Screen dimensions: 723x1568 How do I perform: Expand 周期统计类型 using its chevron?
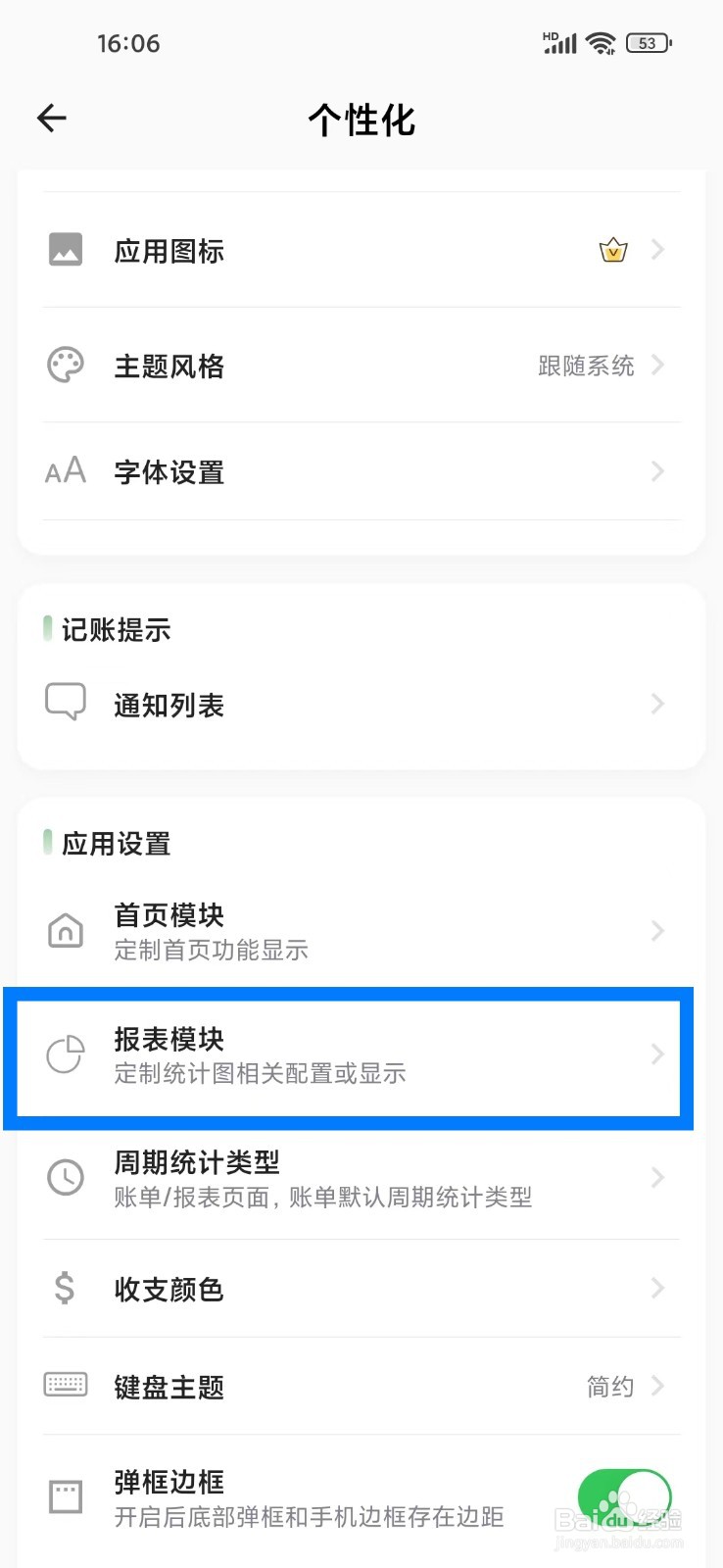pyautogui.click(x=656, y=1178)
